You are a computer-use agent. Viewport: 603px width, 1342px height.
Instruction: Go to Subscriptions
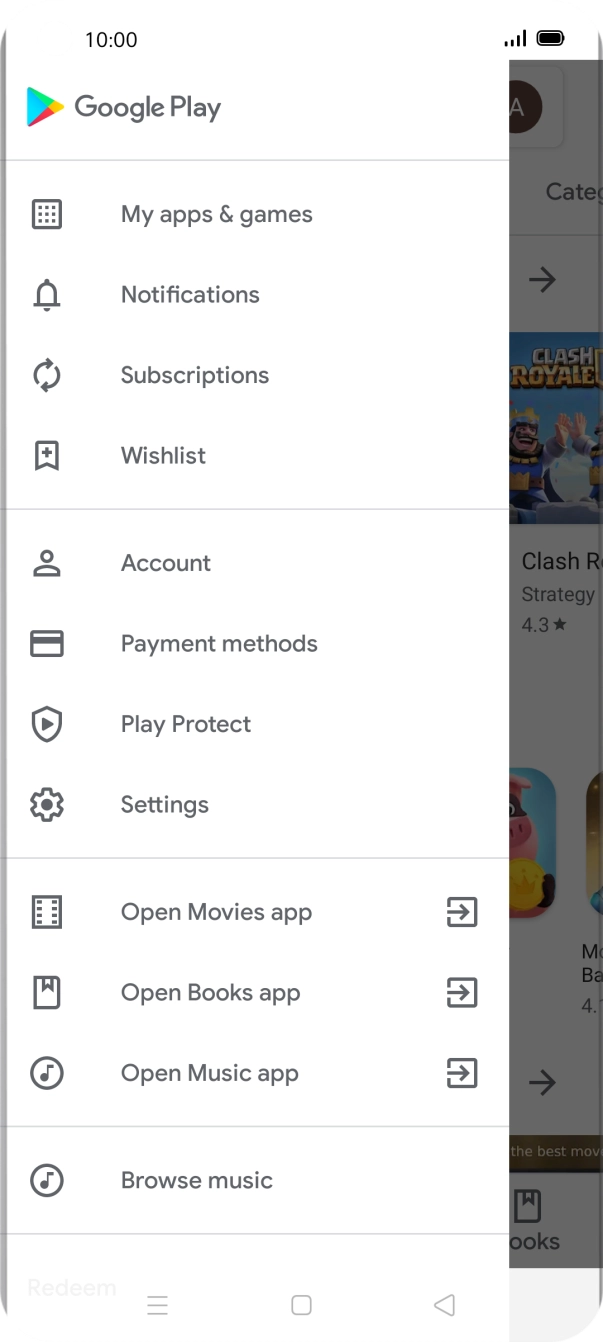(x=194, y=375)
